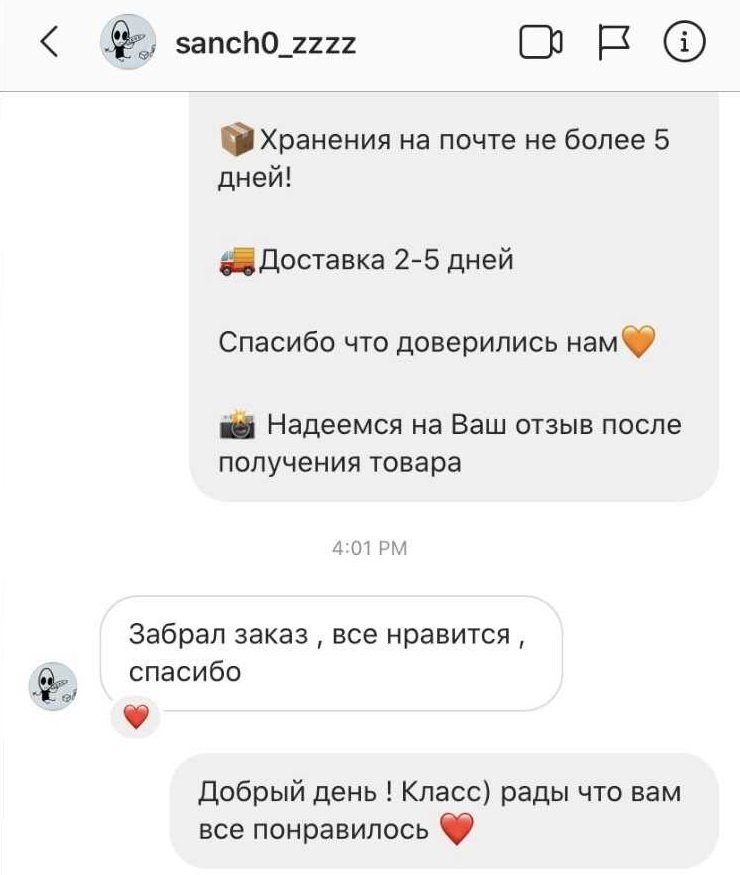Flag this conversation
Viewport: 740px width, 875px height.
pyautogui.click(x=612, y=43)
